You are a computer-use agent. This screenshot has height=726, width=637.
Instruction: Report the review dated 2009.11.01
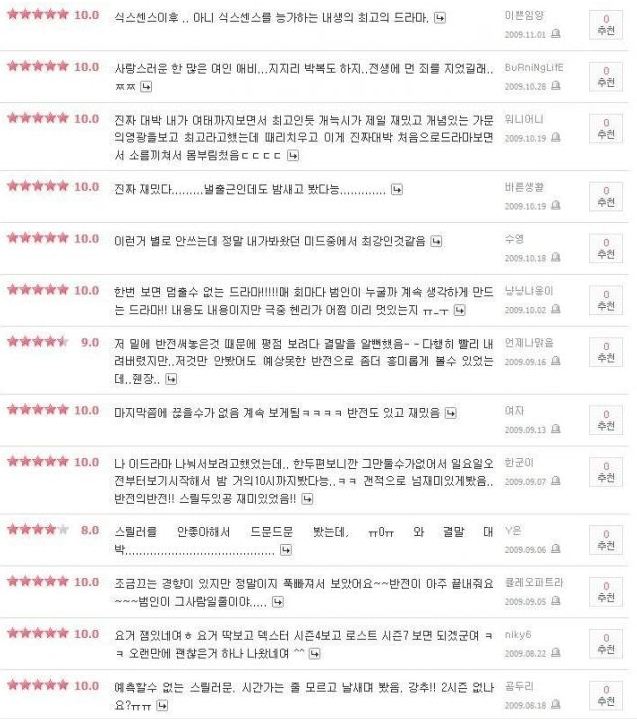[x=556, y=33]
